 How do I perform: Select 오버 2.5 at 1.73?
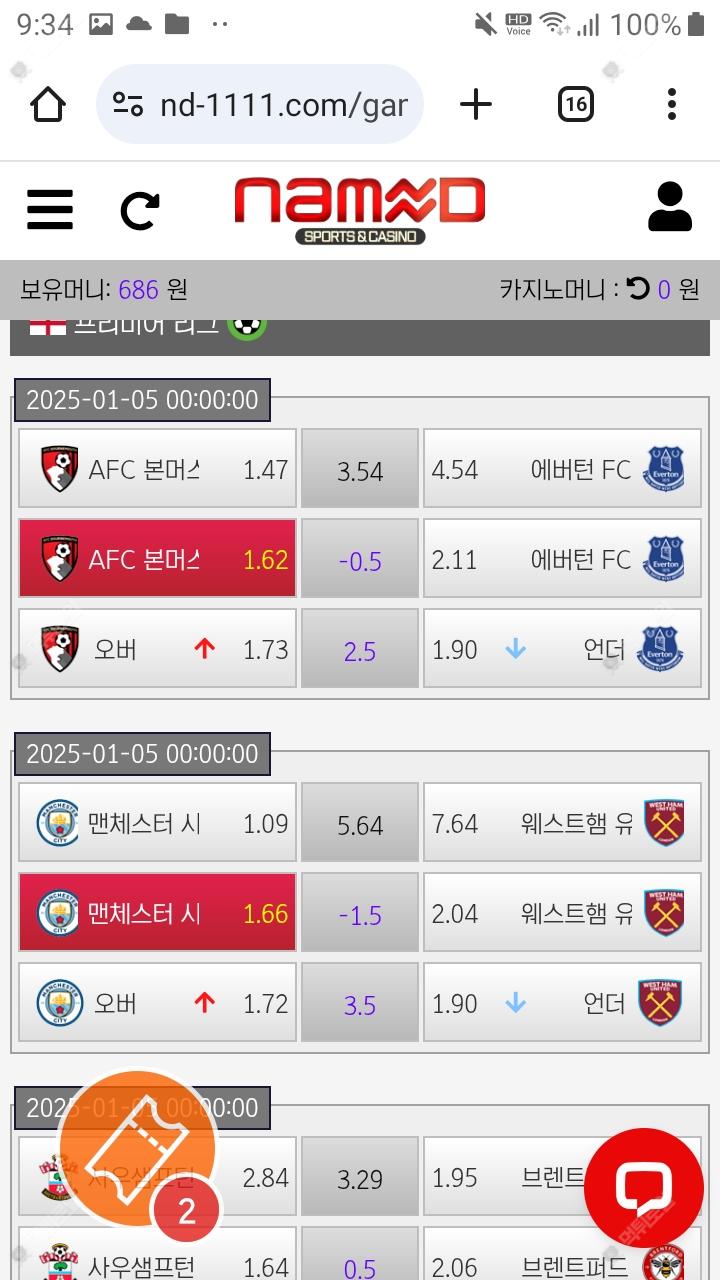158,649
